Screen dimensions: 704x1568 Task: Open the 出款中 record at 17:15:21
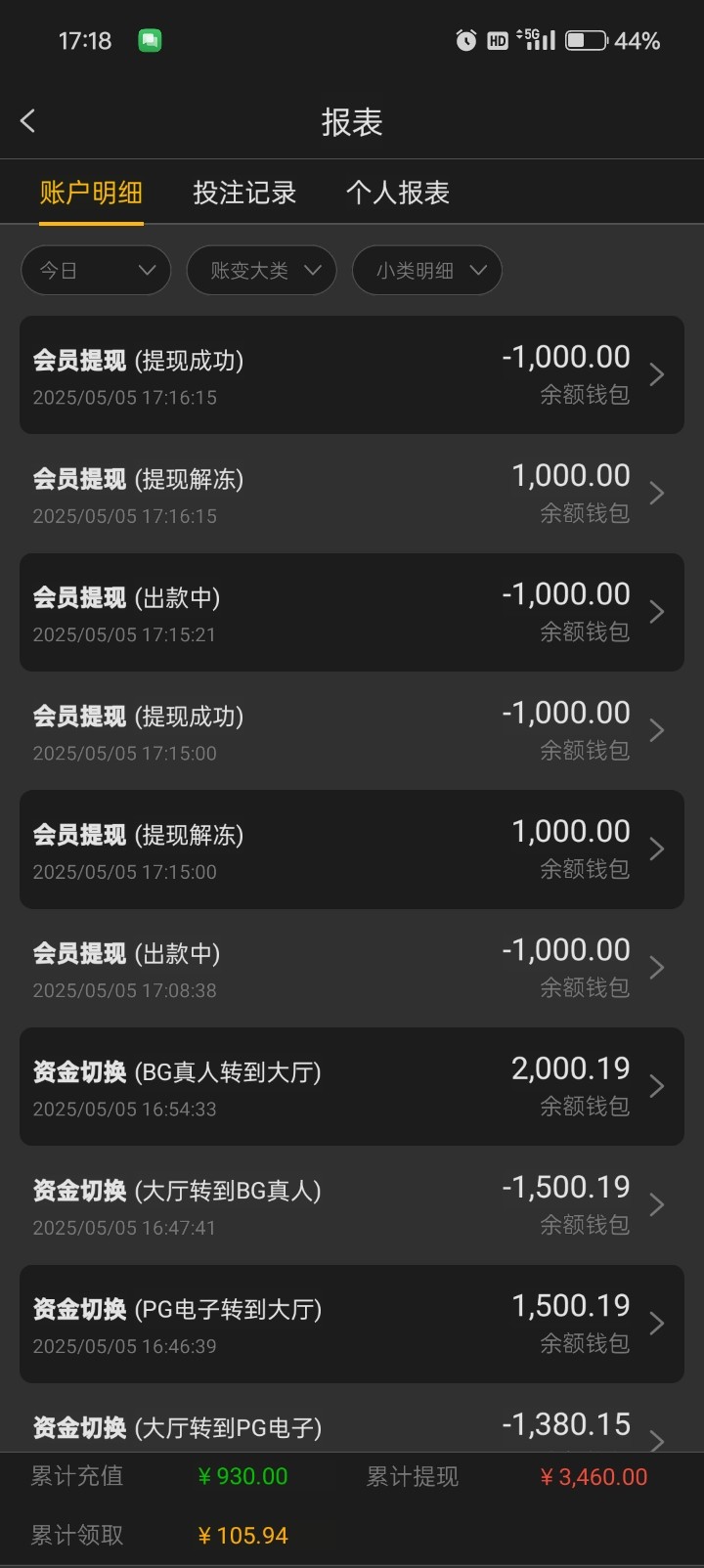(352, 612)
